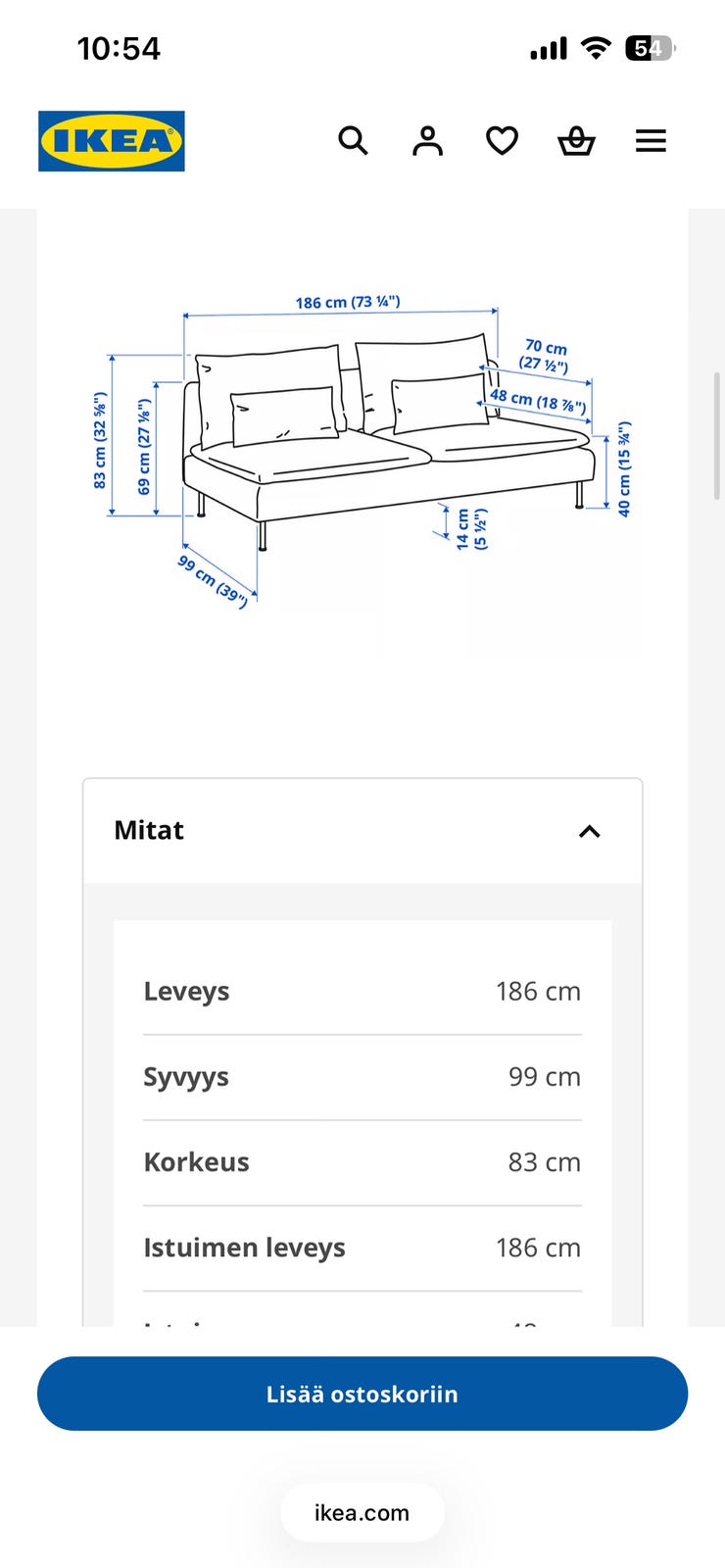The height and width of the screenshot is (1568, 725).
Task: Tap Lisää ostoskoriin button
Action: (362, 1394)
